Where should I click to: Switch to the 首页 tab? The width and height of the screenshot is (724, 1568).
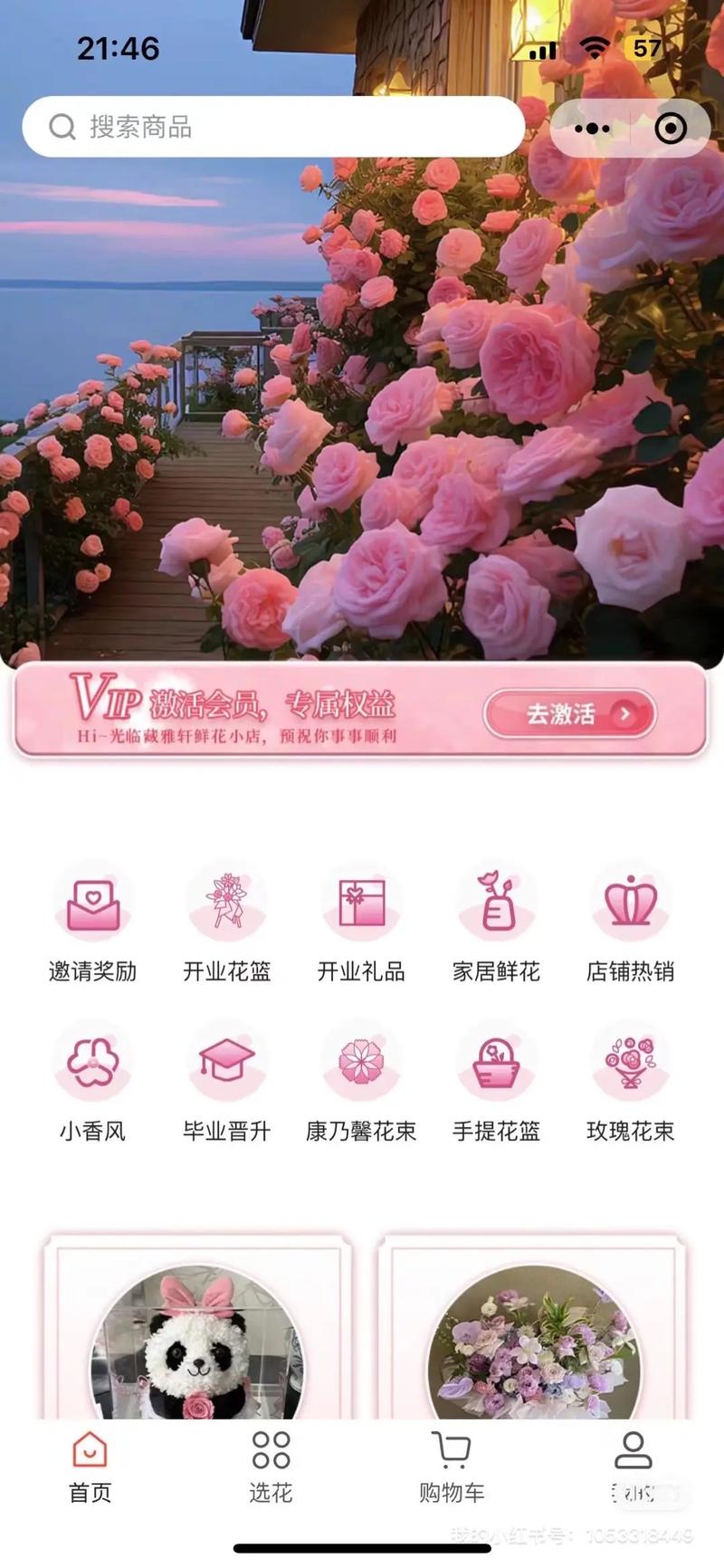tap(90, 1467)
